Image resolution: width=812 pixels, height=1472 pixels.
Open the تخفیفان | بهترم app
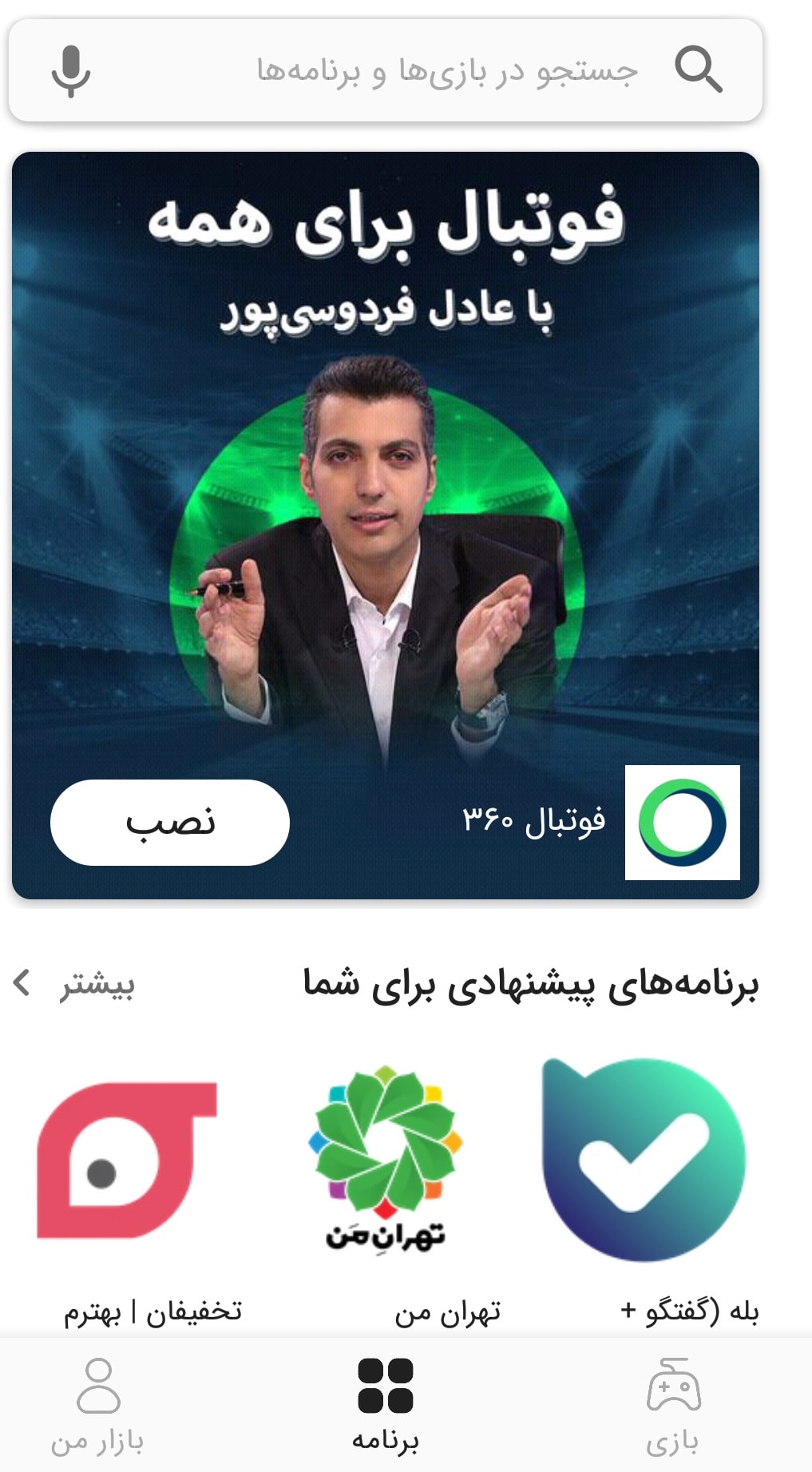point(128,1190)
